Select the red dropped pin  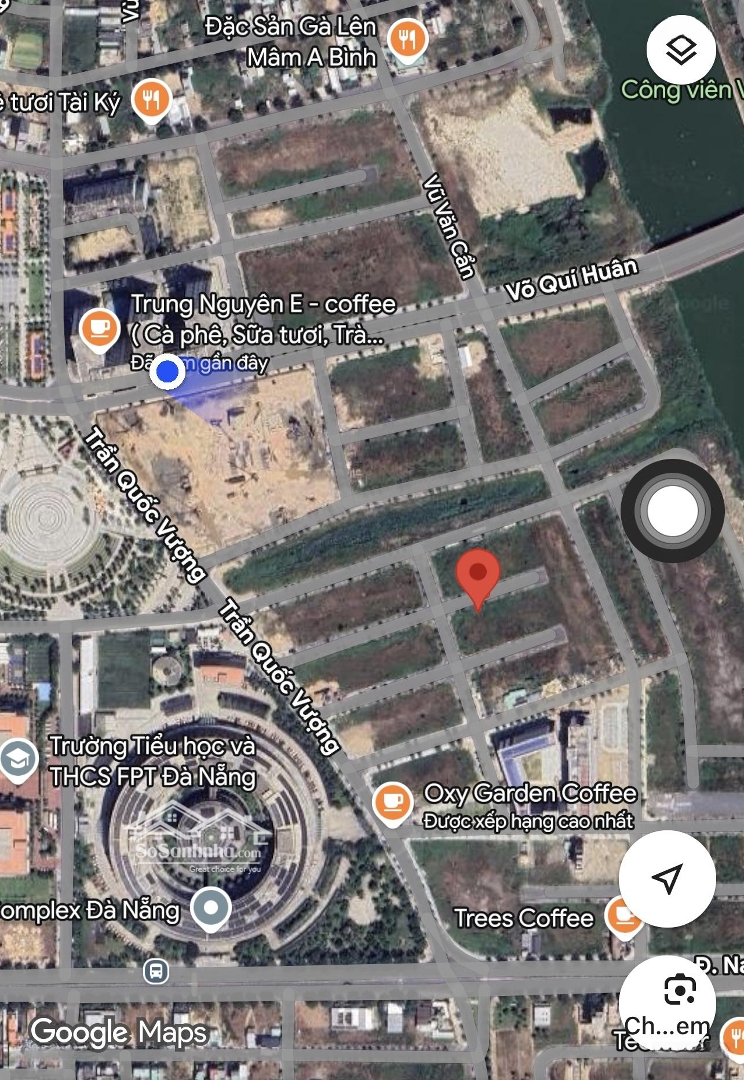478,576
